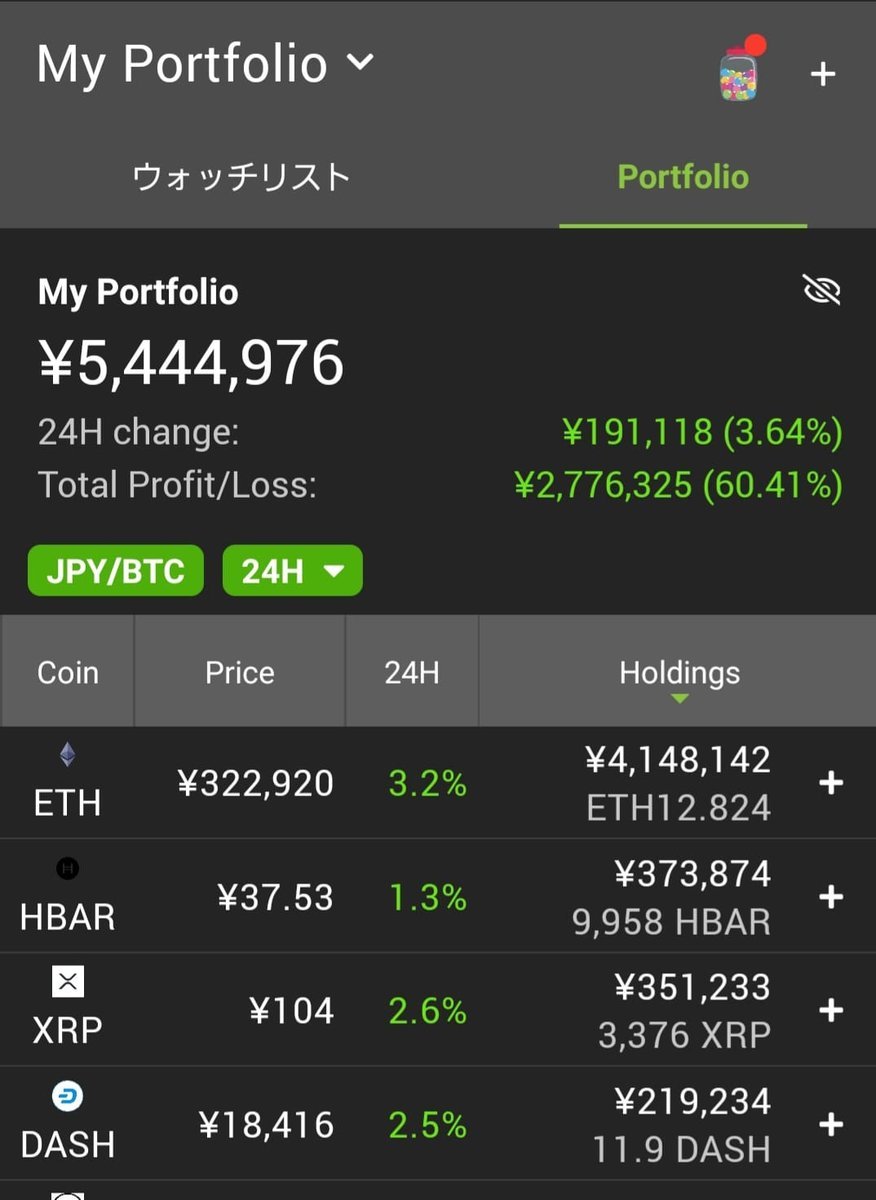This screenshot has height=1200, width=876.
Task: Add a transaction for XRP
Action: click(831, 1010)
